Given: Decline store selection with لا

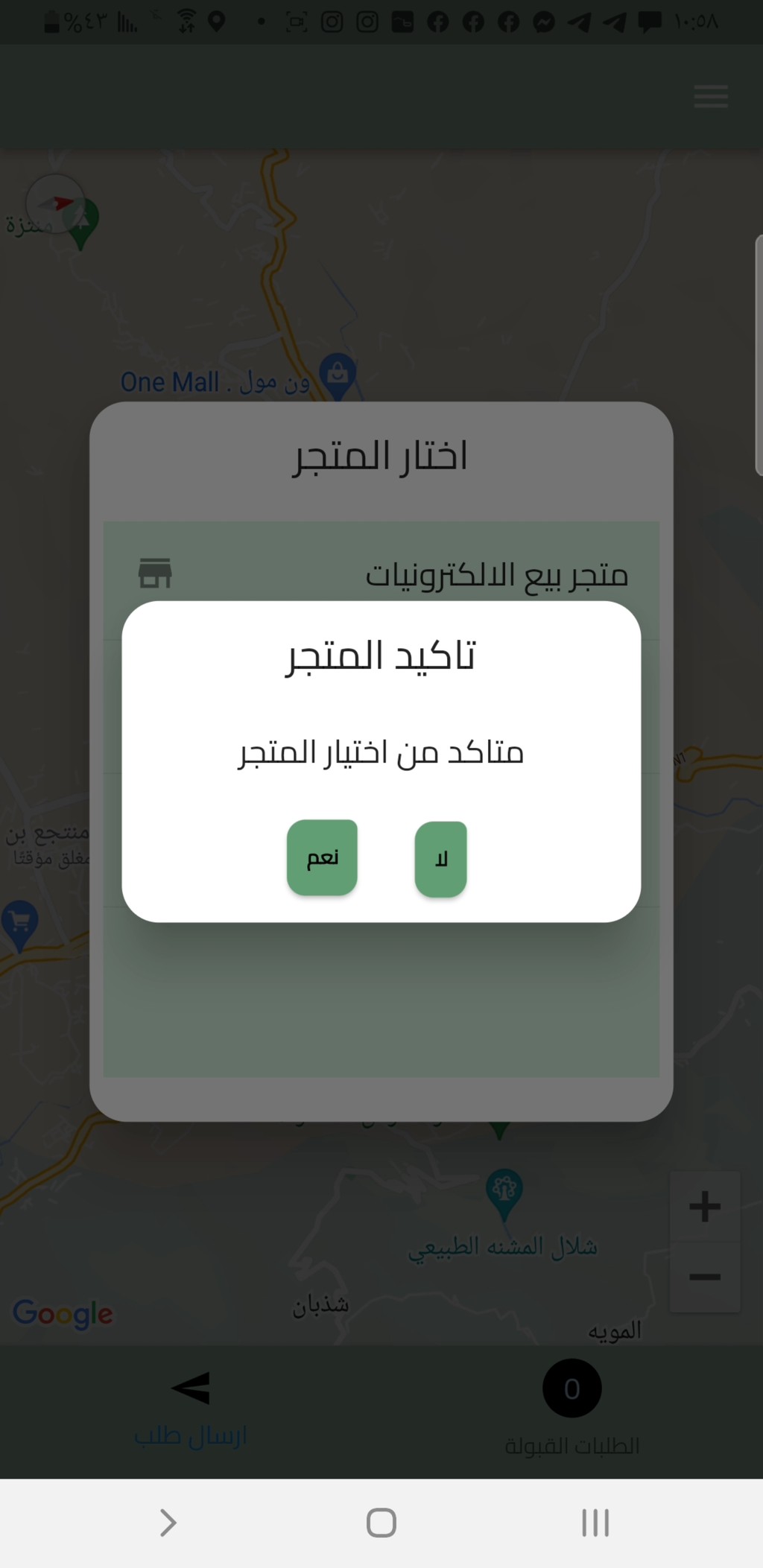Looking at the screenshot, I should [x=440, y=859].
